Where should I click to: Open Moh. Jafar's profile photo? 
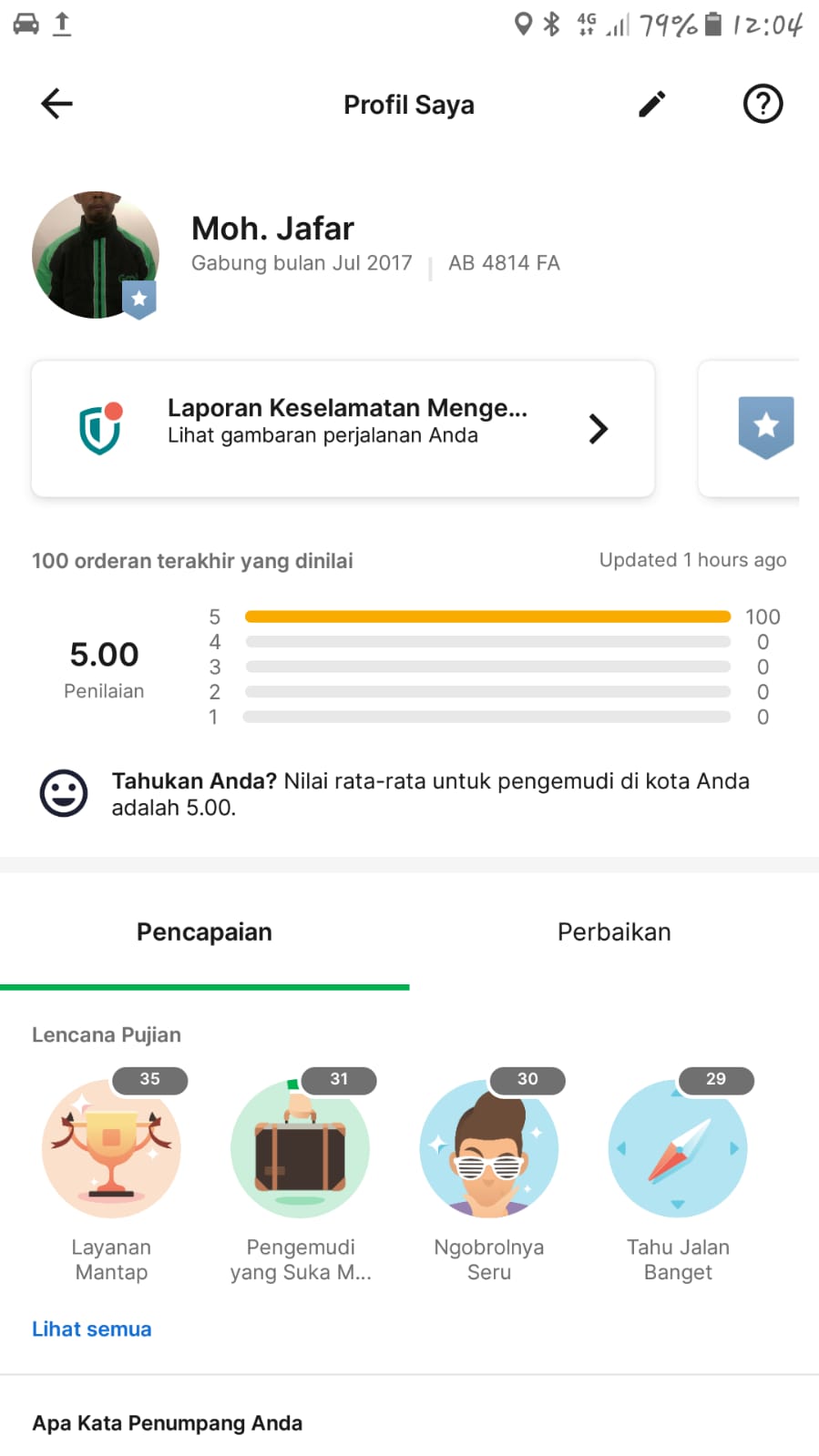click(x=96, y=255)
